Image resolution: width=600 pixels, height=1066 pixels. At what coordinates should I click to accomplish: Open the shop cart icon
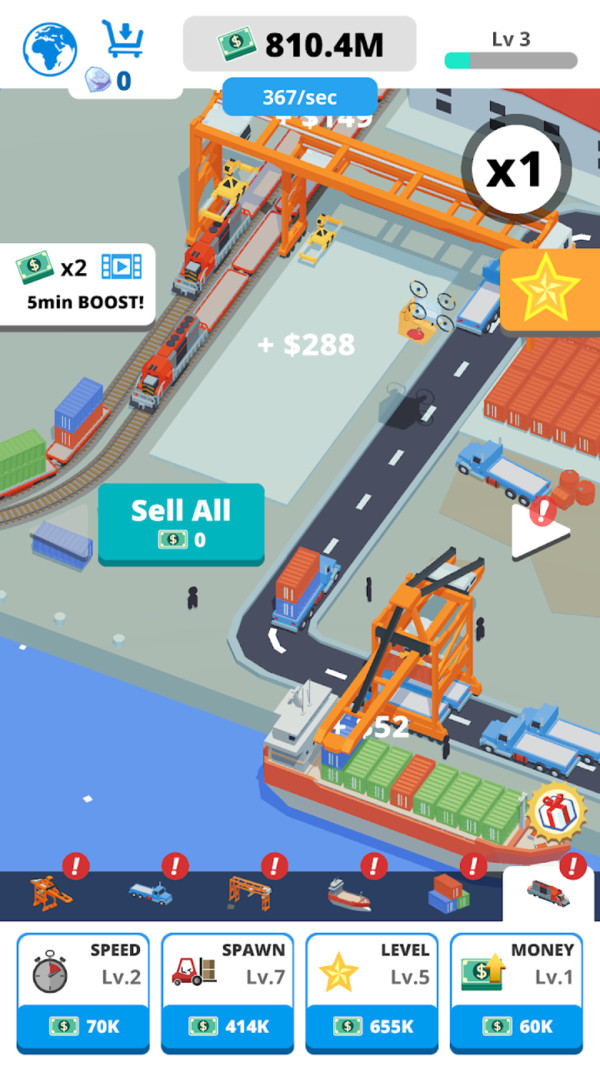coord(123,40)
